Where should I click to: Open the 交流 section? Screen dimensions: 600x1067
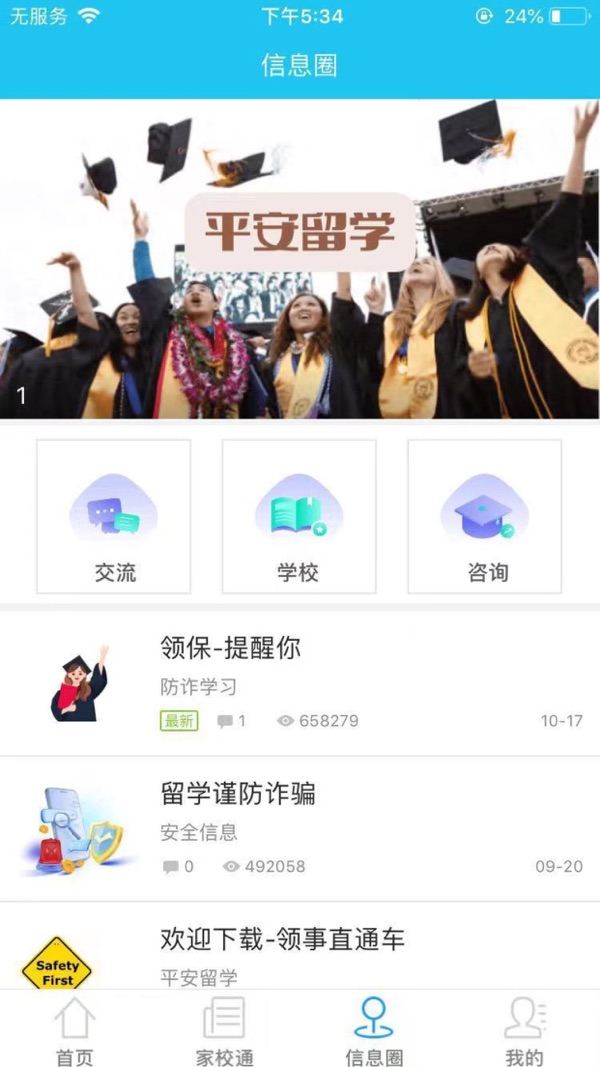pos(114,516)
